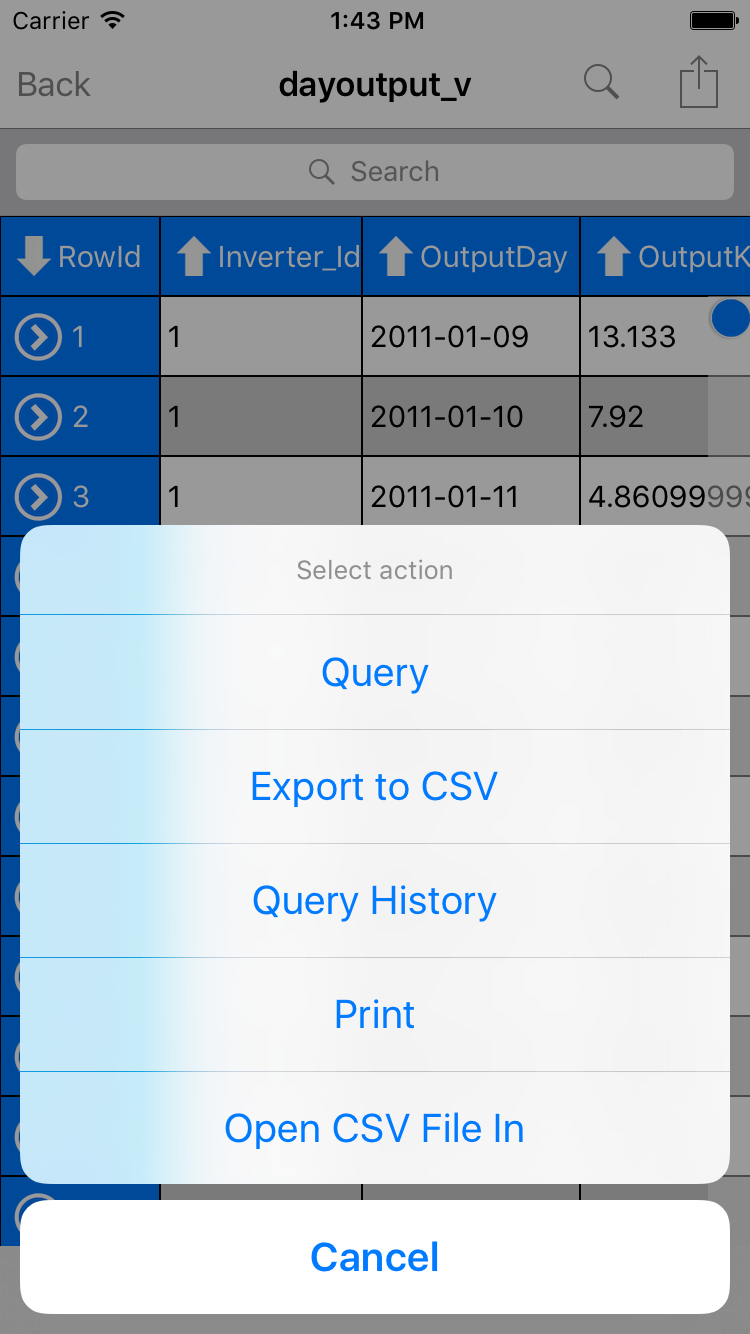The width and height of the screenshot is (750, 1334).
Task: Open the search icon in the navigation bar
Action: pos(601,83)
